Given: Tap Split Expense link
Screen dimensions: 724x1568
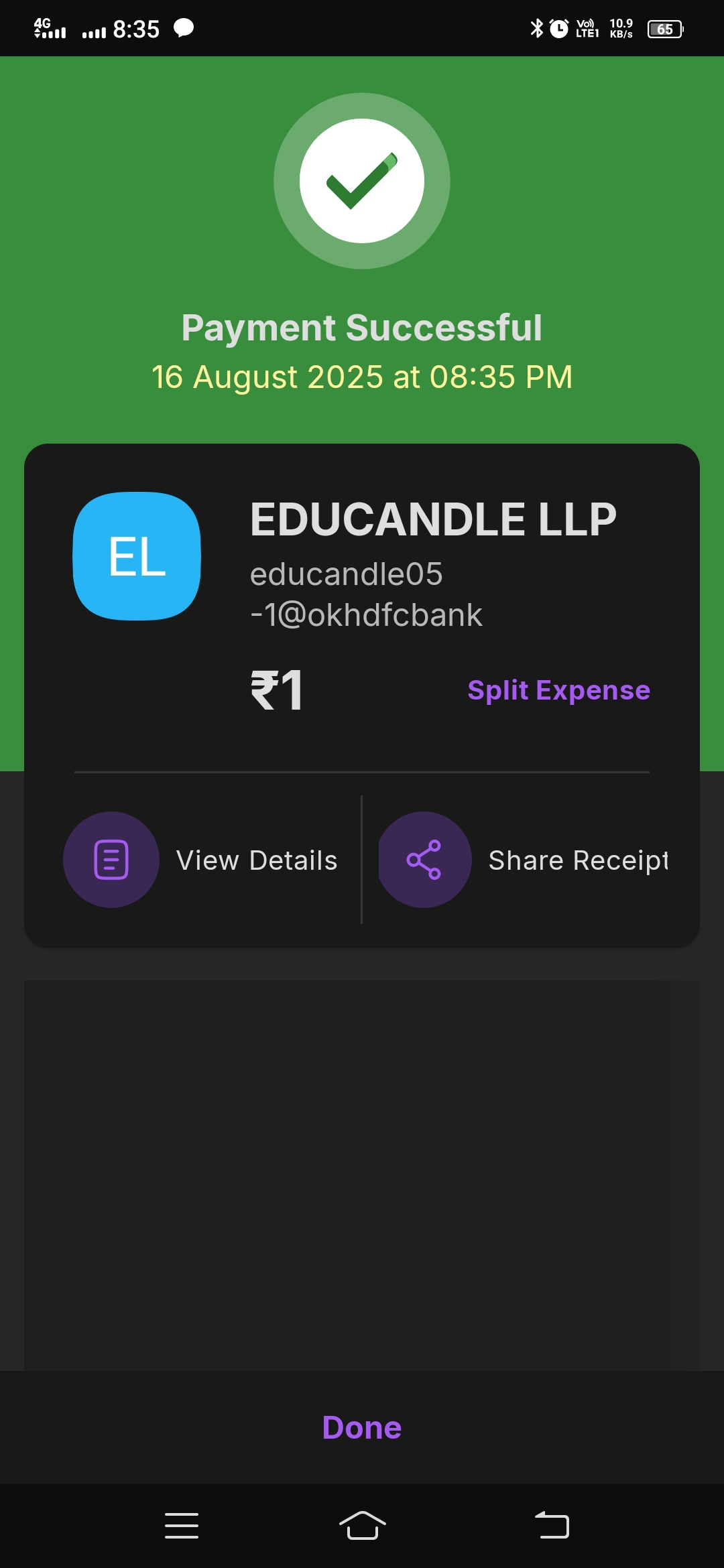Looking at the screenshot, I should pyautogui.click(x=558, y=690).
